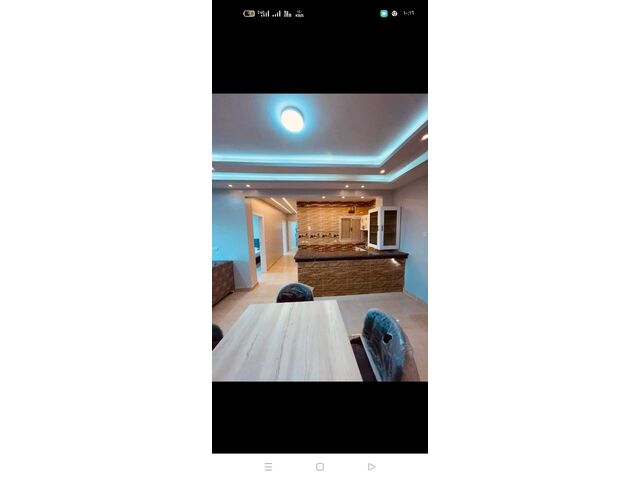
Task: Tap the system back button
Action: [x=371, y=466]
